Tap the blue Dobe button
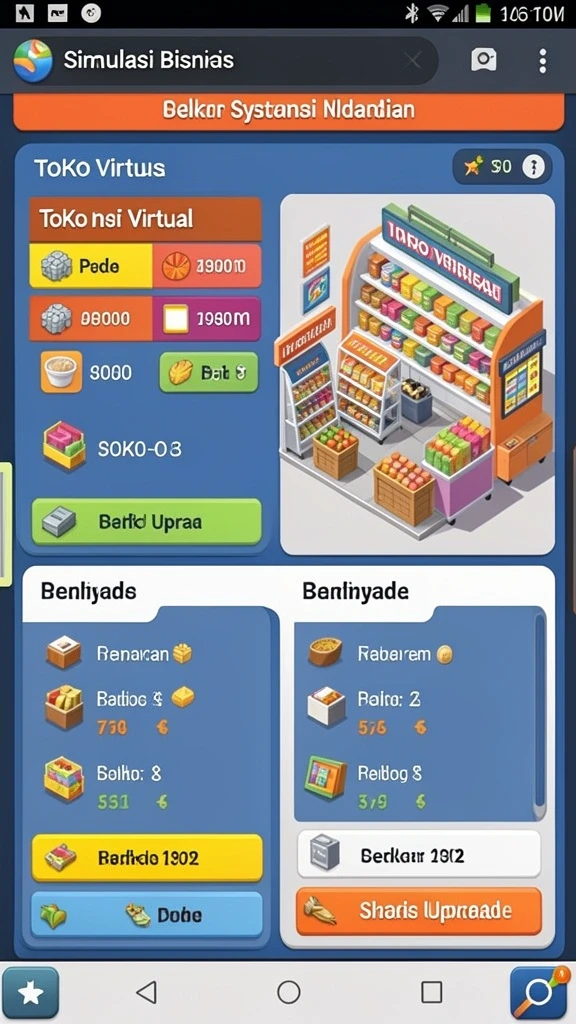The image size is (576, 1024). pyautogui.click(x=147, y=915)
